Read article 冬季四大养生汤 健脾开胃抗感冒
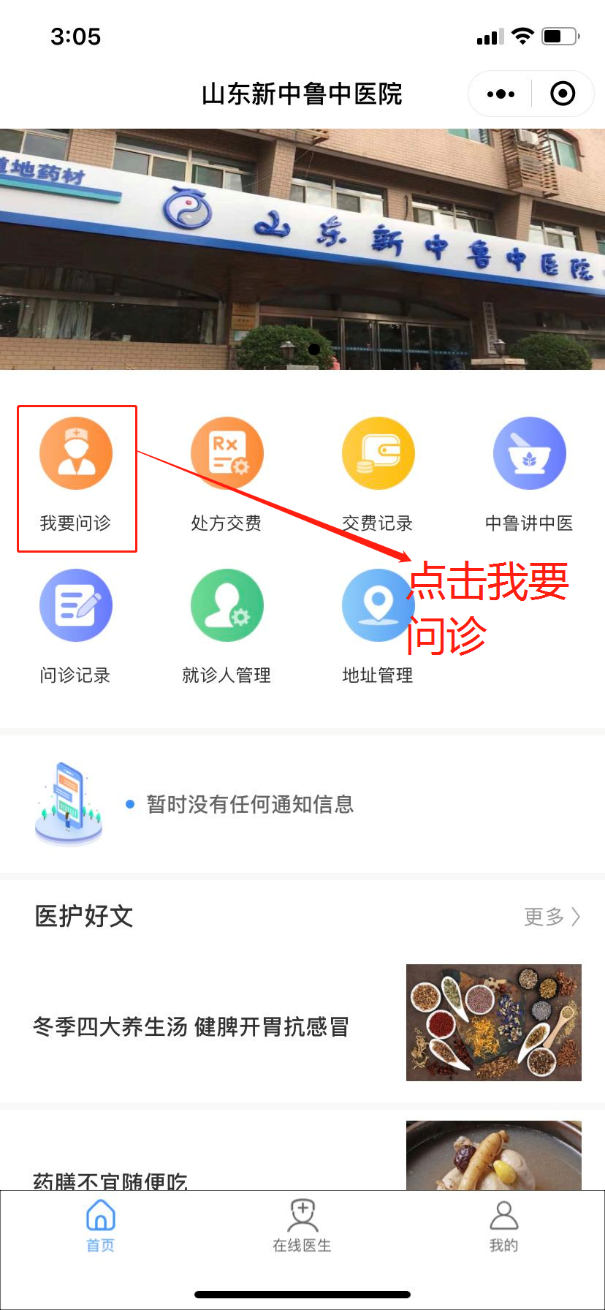Image resolution: width=605 pixels, height=1310 pixels. pos(191,1026)
